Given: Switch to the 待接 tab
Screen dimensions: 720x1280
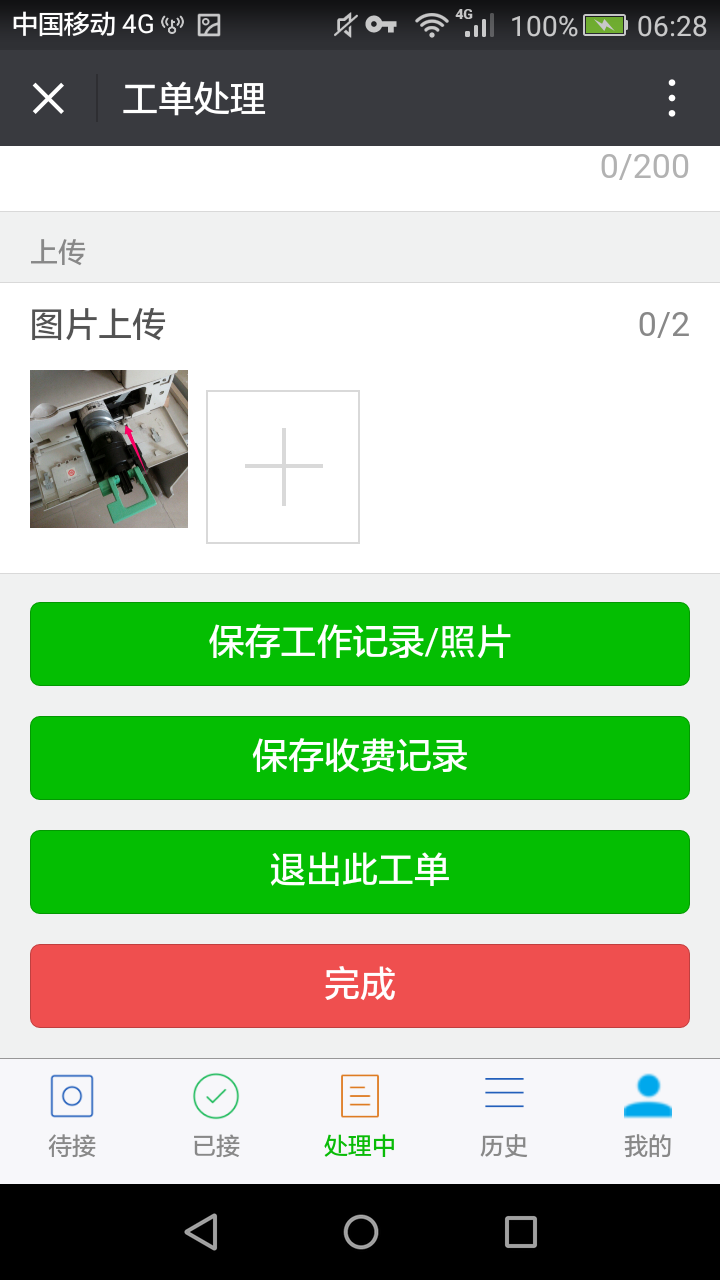Looking at the screenshot, I should coord(72,1116).
